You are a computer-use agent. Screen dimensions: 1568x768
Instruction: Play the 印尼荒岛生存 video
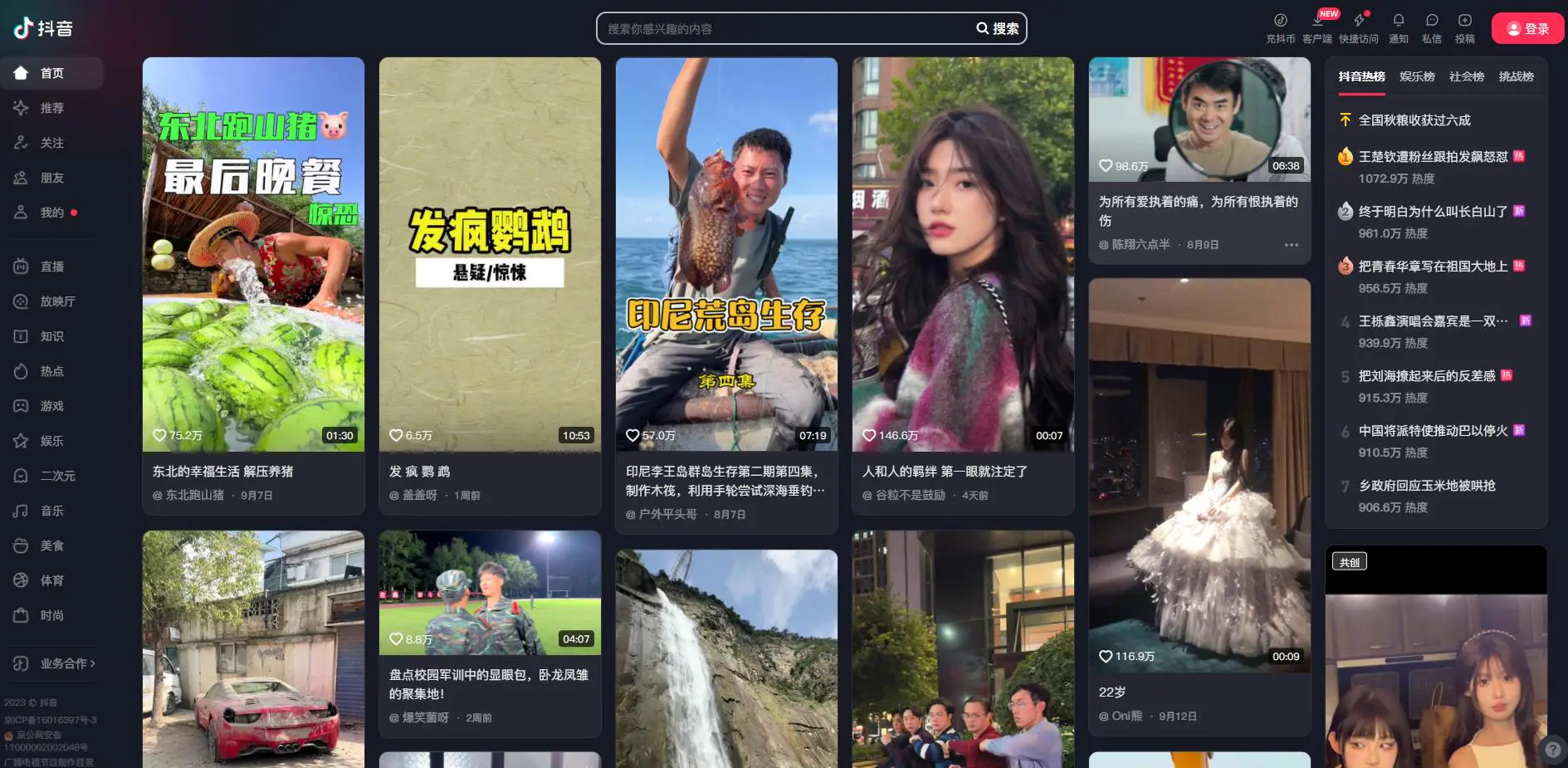tap(726, 254)
